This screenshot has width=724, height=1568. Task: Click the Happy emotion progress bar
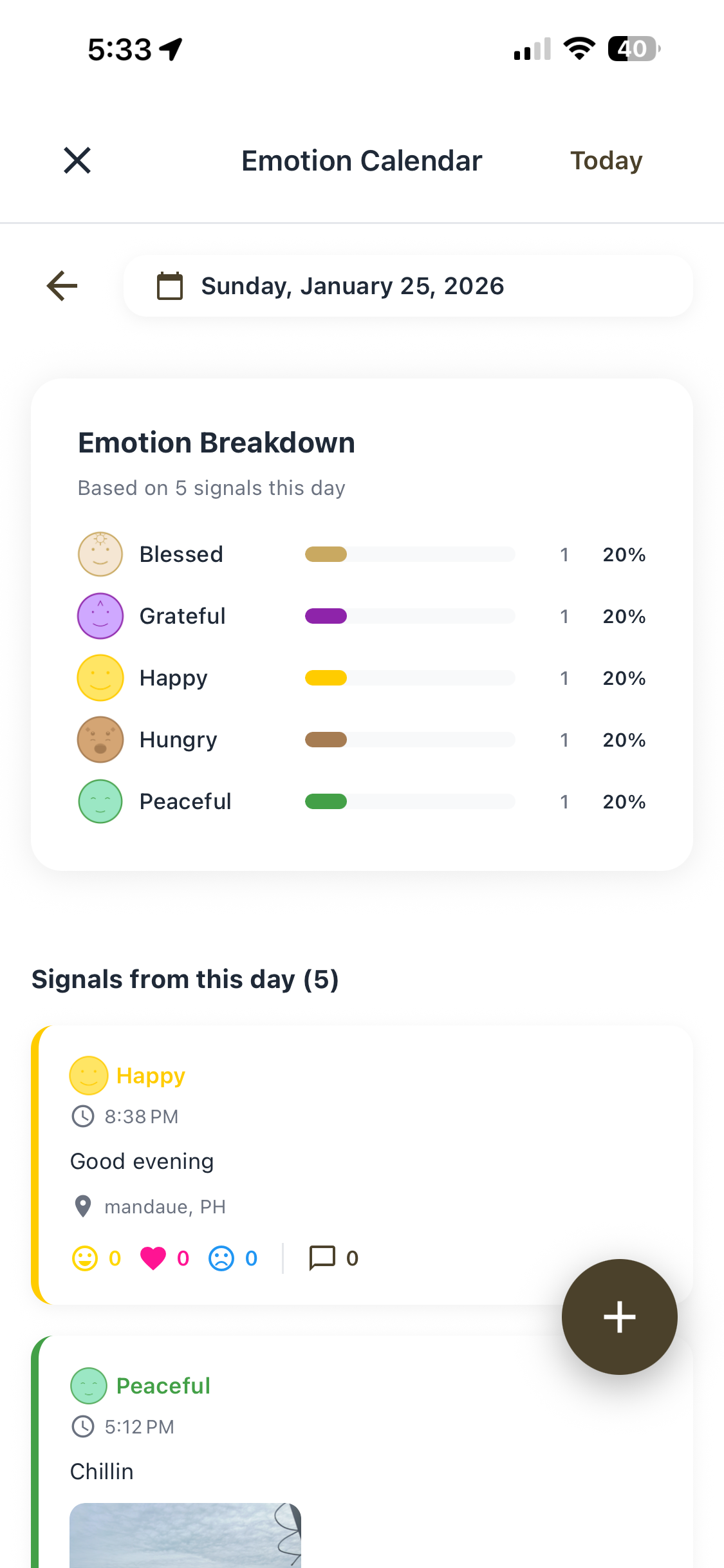pyautogui.click(x=409, y=678)
